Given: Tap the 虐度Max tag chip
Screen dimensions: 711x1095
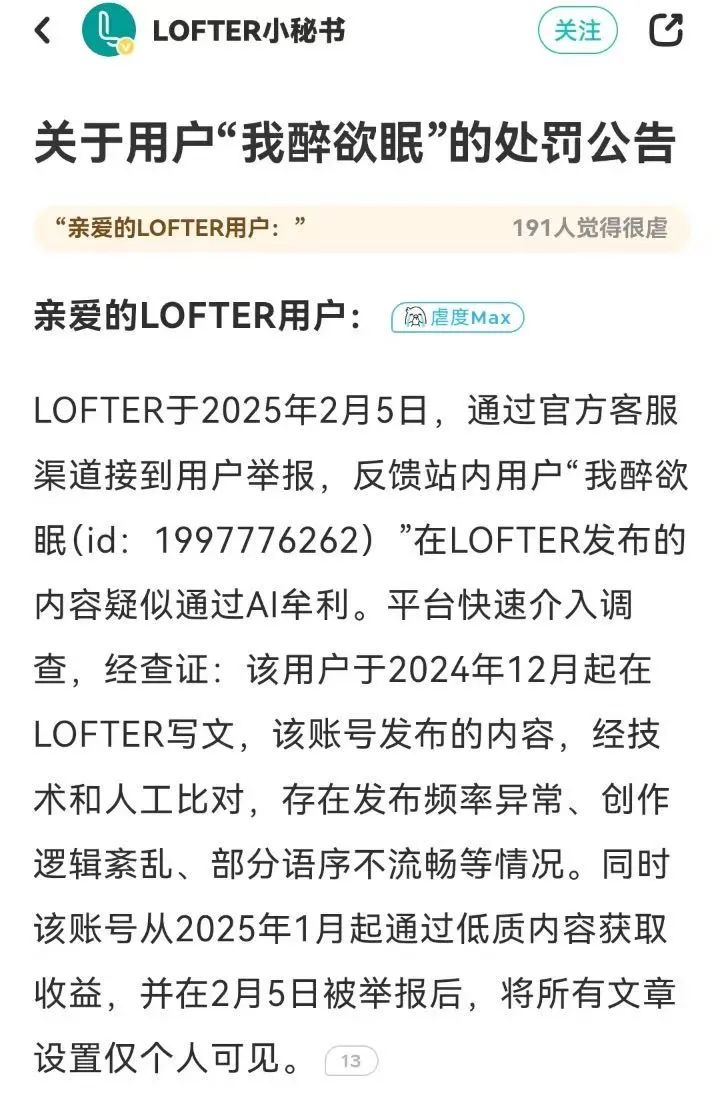Looking at the screenshot, I should (457, 318).
